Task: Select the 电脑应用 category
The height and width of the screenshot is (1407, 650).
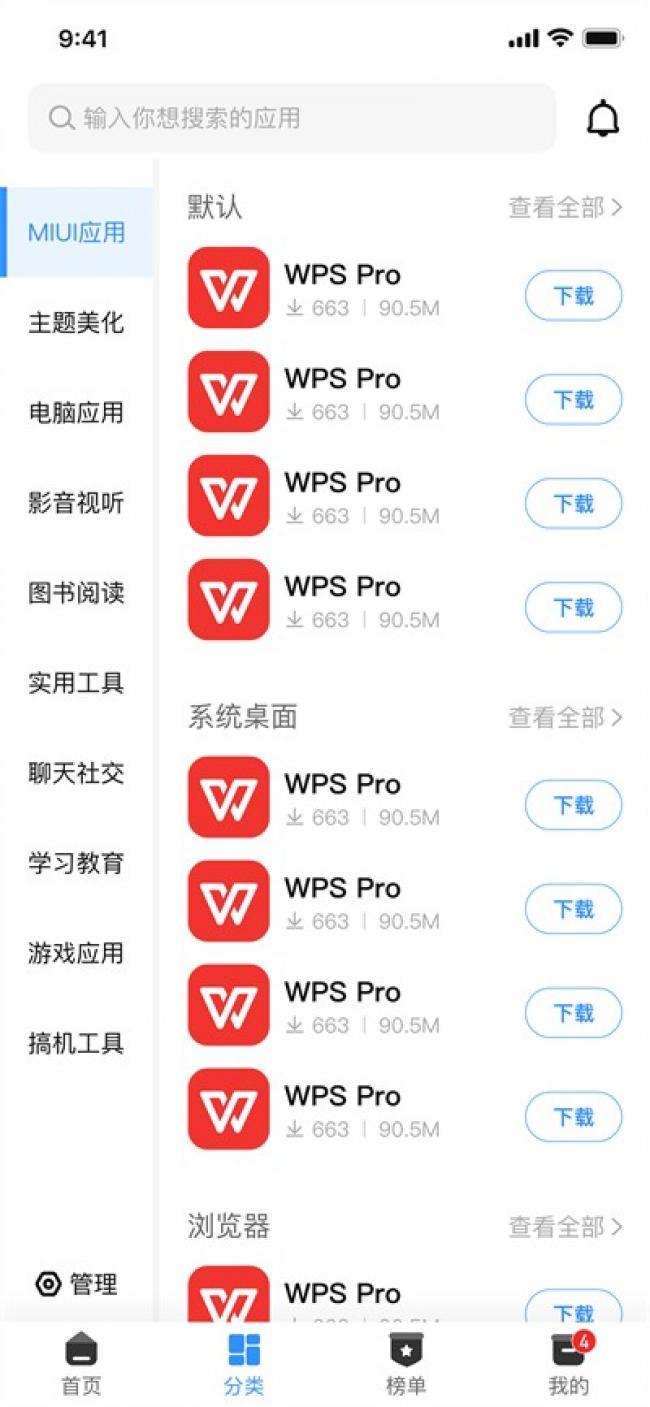Action: click(76, 412)
